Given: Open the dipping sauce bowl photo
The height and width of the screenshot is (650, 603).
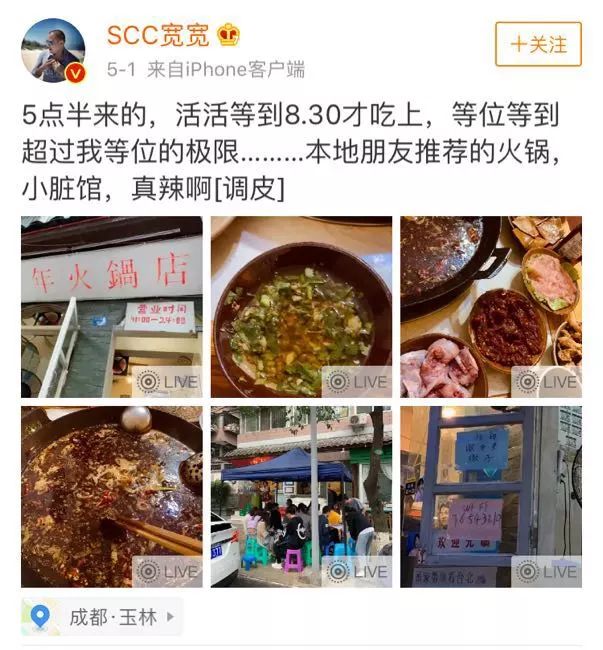Looking at the screenshot, I should (x=301, y=307).
